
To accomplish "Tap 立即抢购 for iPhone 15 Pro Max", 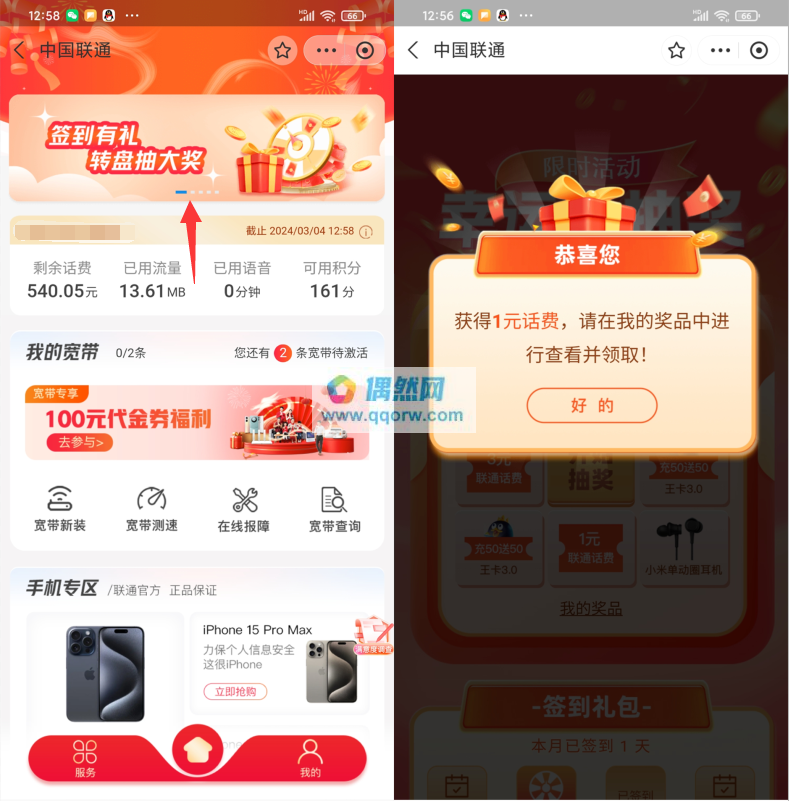I will coord(235,691).
